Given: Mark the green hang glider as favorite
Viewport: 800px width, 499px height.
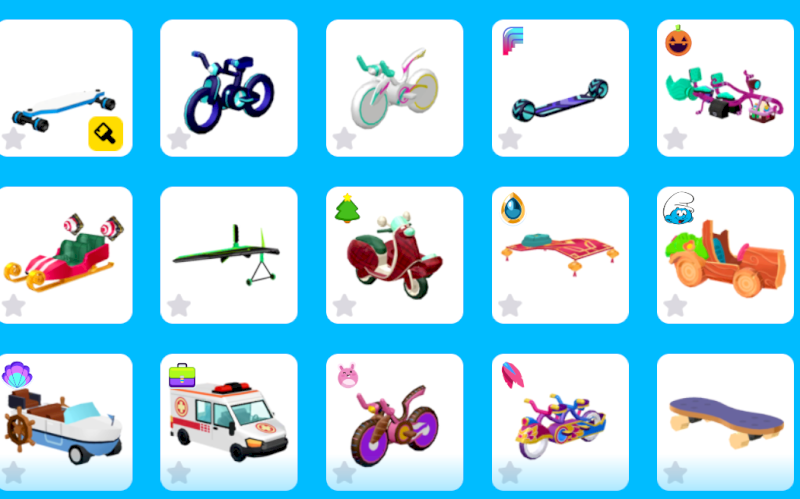Looking at the screenshot, I should [x=179, y=305].
